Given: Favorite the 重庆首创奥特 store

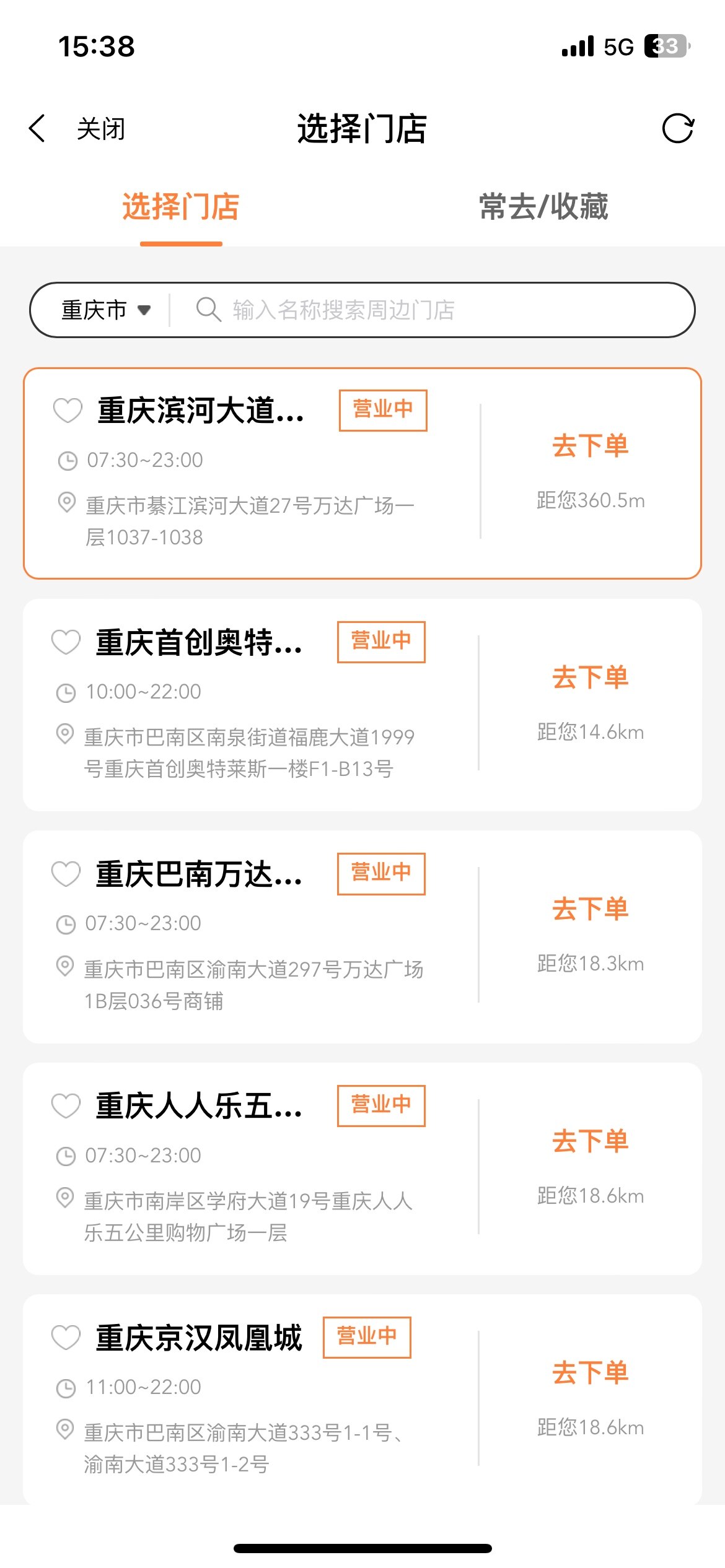Looking at the screenshot, I should pyautogui.click(x=66, y=642).
